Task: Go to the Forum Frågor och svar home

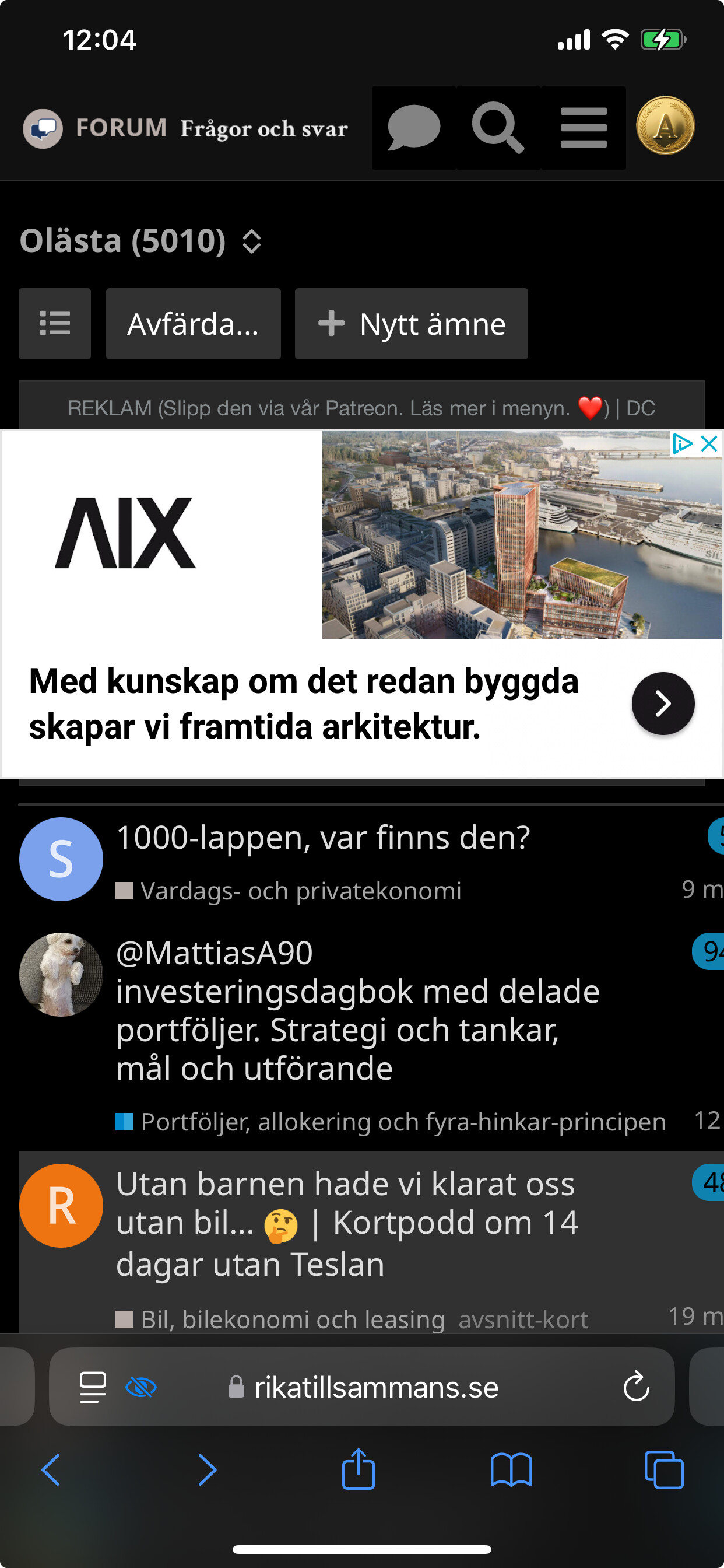Action: point(185,128)
